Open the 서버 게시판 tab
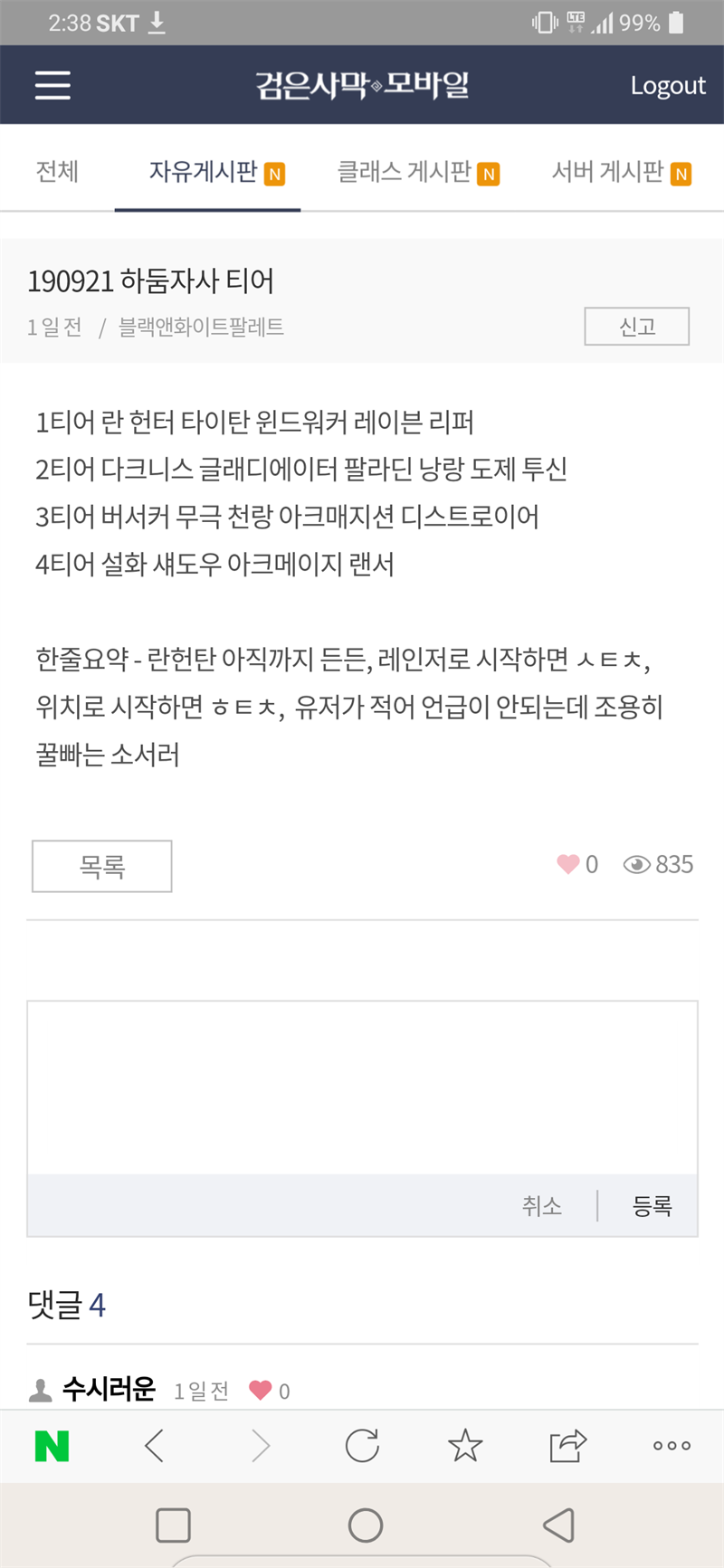Image resolution: width=724 pixels, height=1568 pixels. pyautogui.click(x=621, y=171)
